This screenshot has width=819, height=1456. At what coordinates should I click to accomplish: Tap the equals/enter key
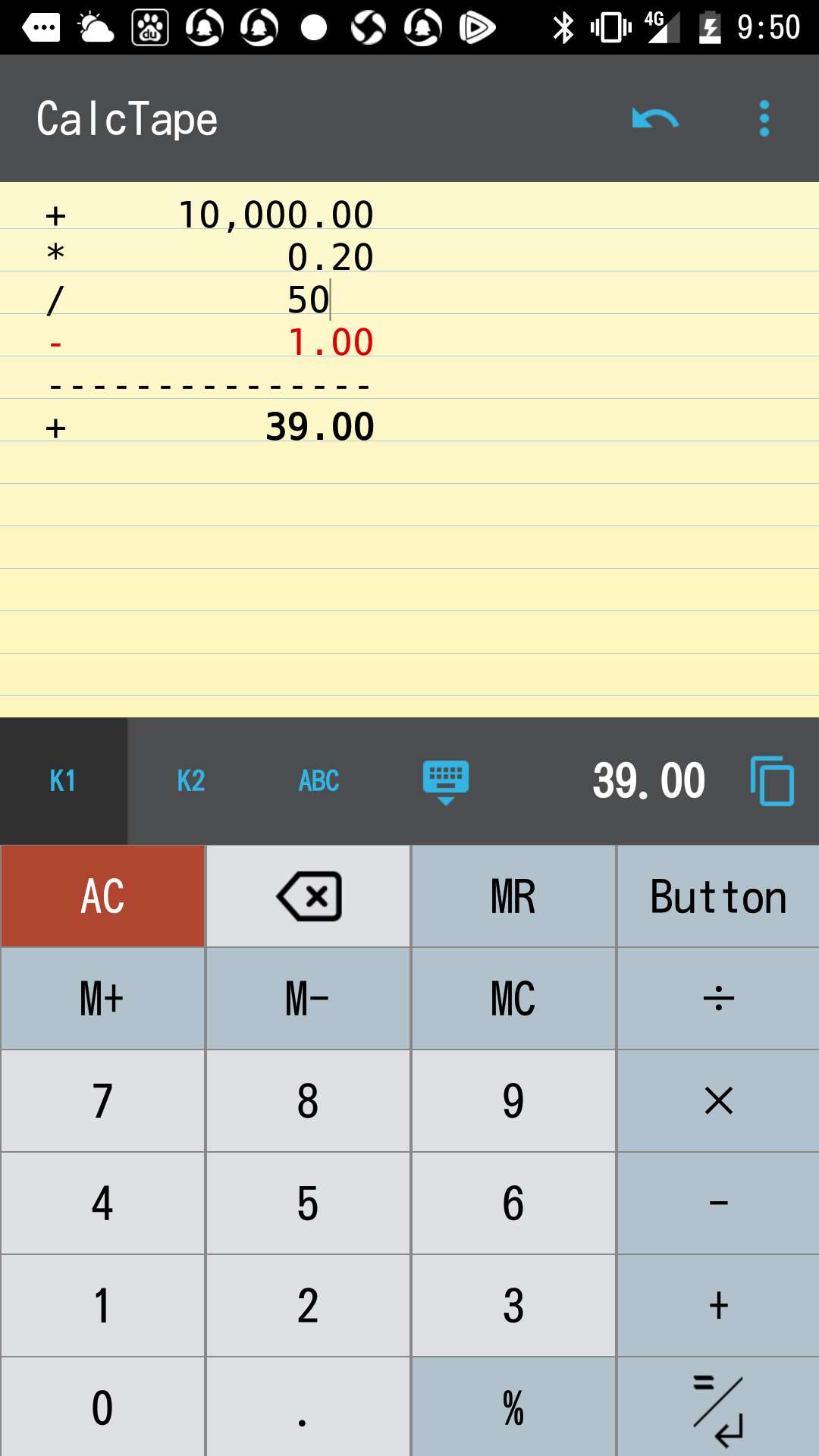pyautogui.click(x=719, y=1407)
